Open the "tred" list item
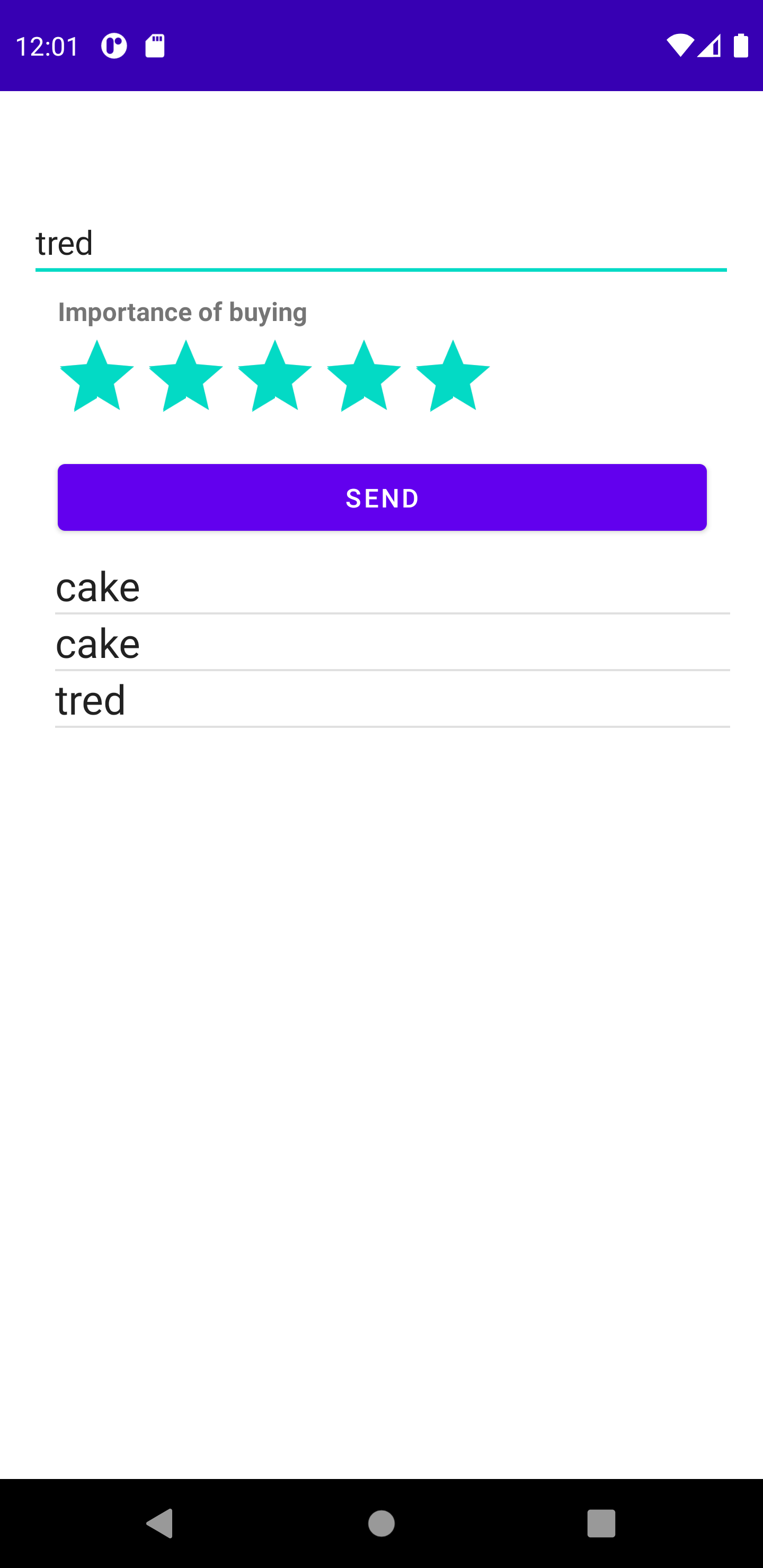This screenshot has height=1568, width=763. click(392, 699)
